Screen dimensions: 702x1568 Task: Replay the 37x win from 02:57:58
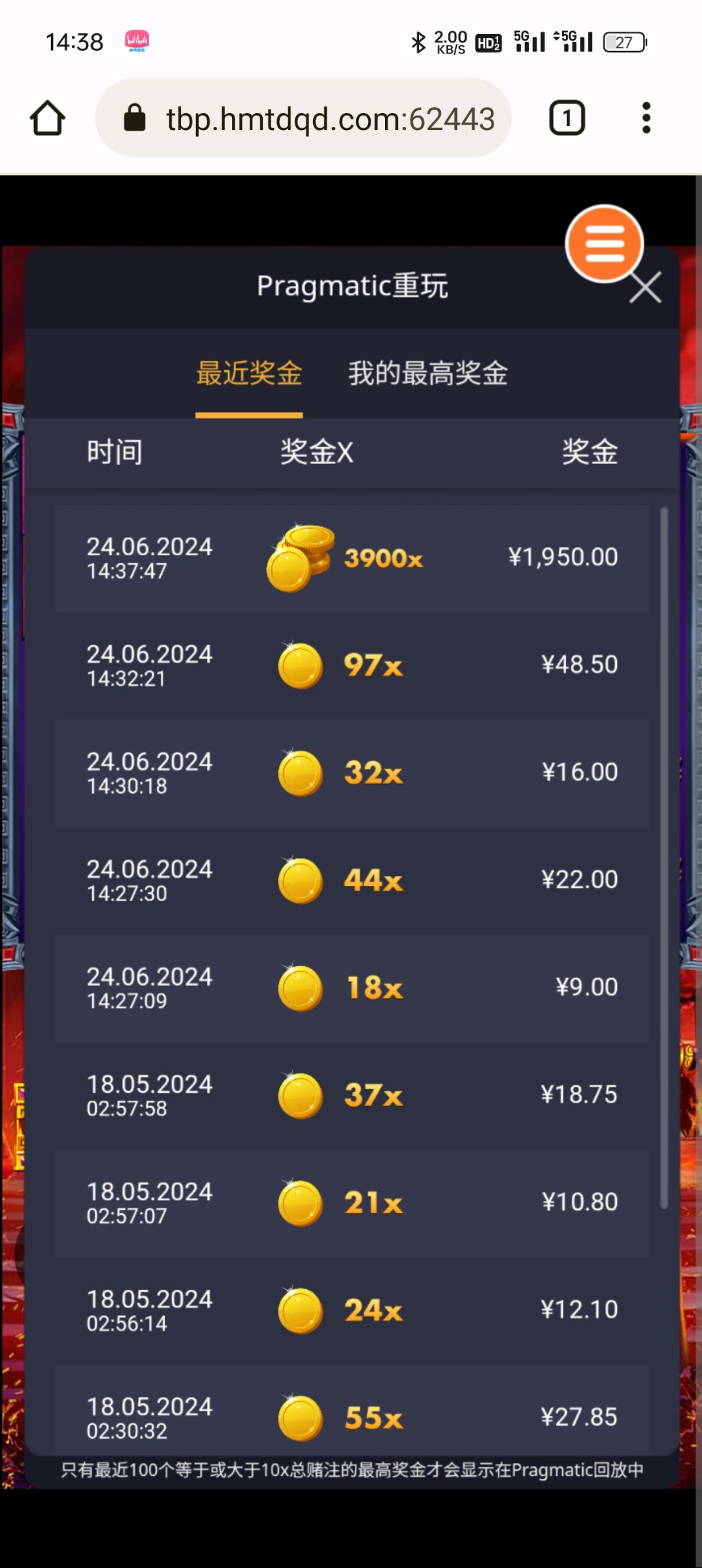(352, 1095)
